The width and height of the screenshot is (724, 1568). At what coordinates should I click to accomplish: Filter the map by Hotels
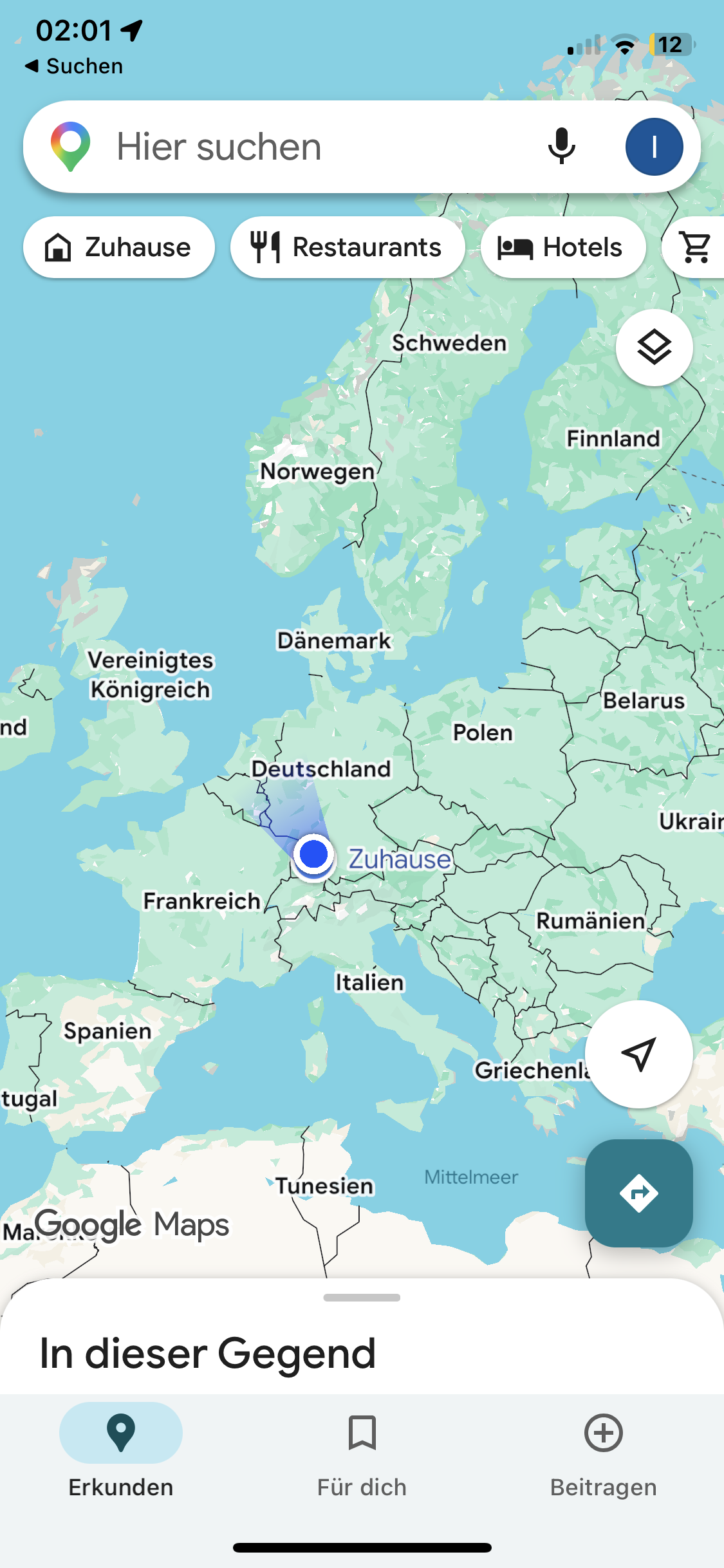563,247
